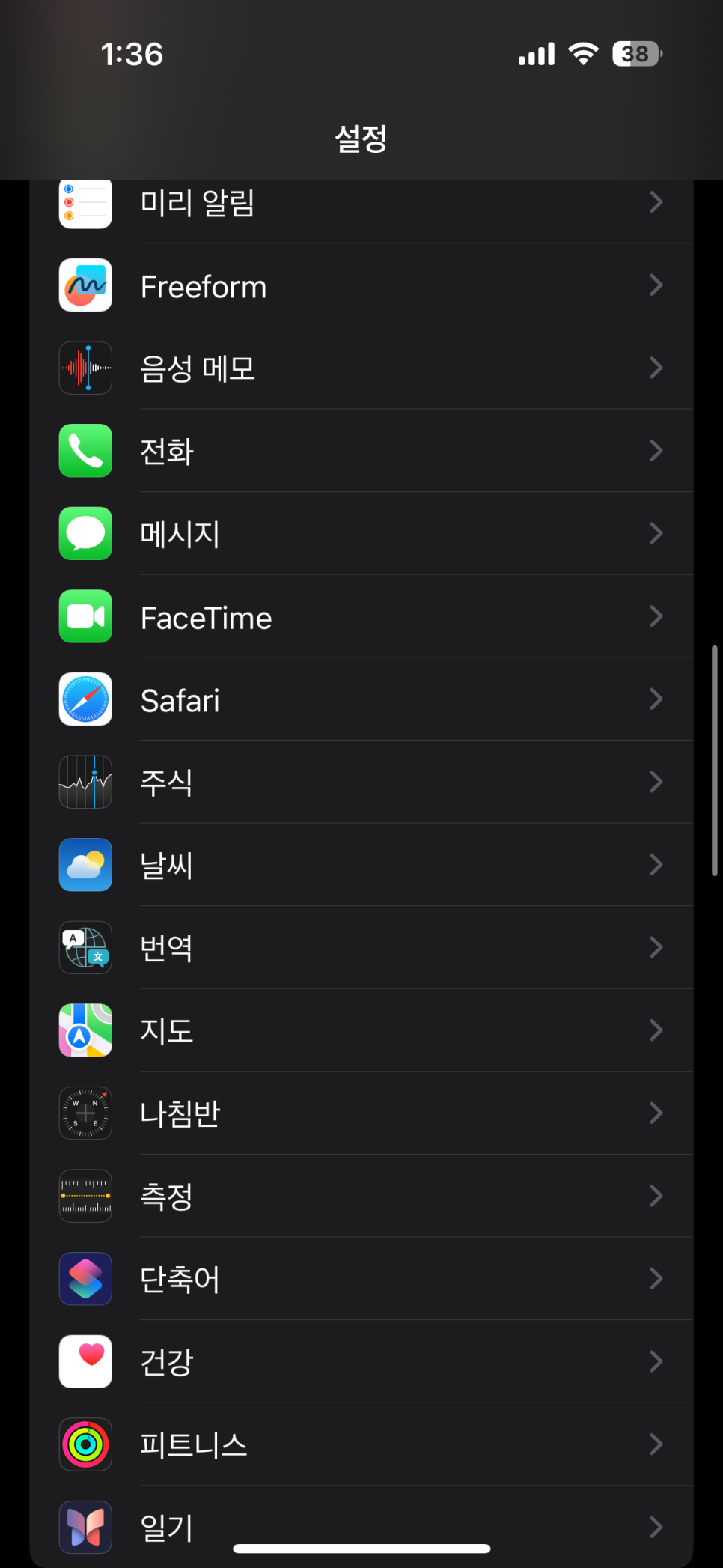The width and height of the screenshot is (723, 1568).
Task: Open Freeform settings row
Action: coord(361,285)
